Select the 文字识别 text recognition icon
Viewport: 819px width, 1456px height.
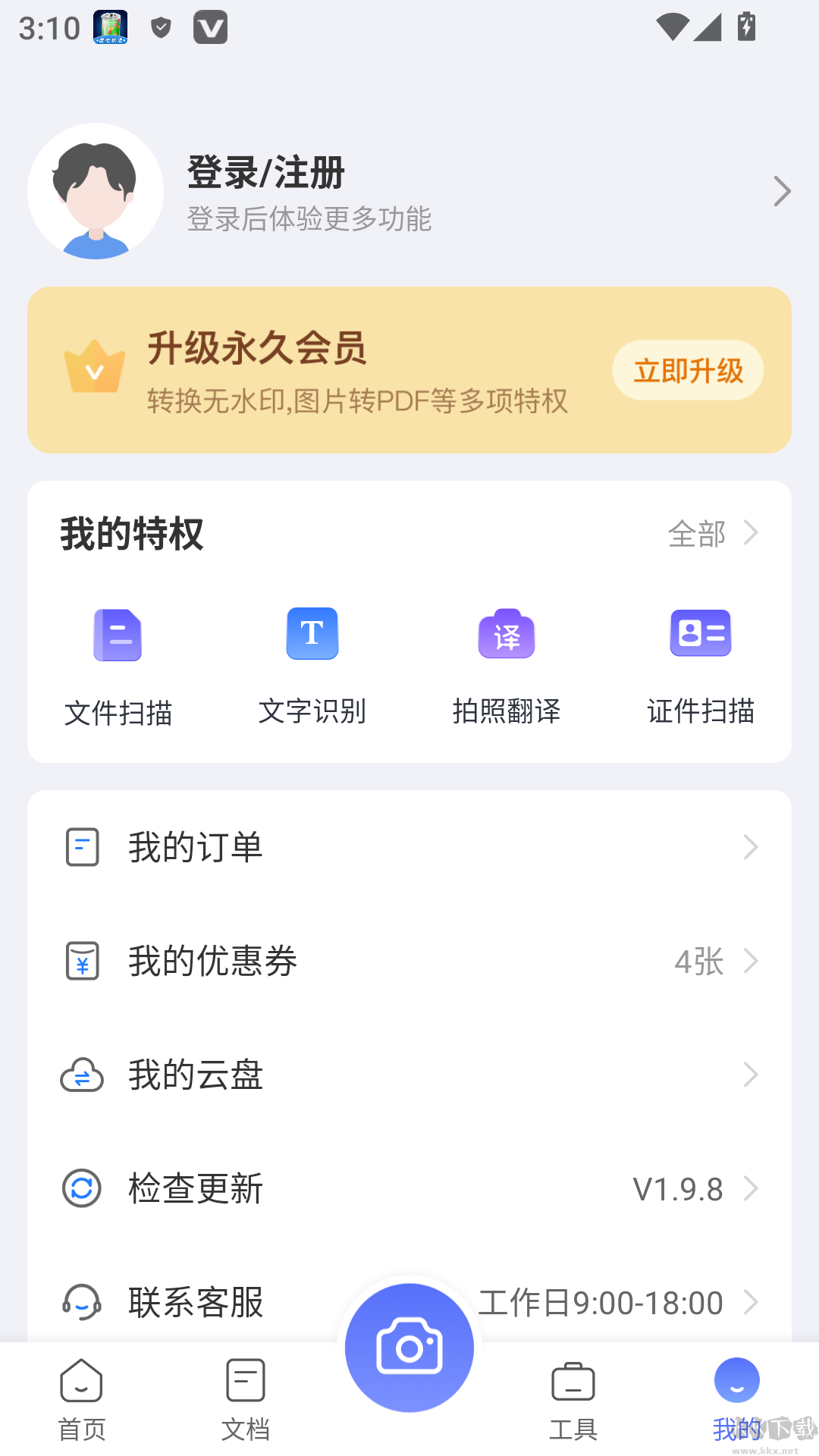click(x=312, y=634)
